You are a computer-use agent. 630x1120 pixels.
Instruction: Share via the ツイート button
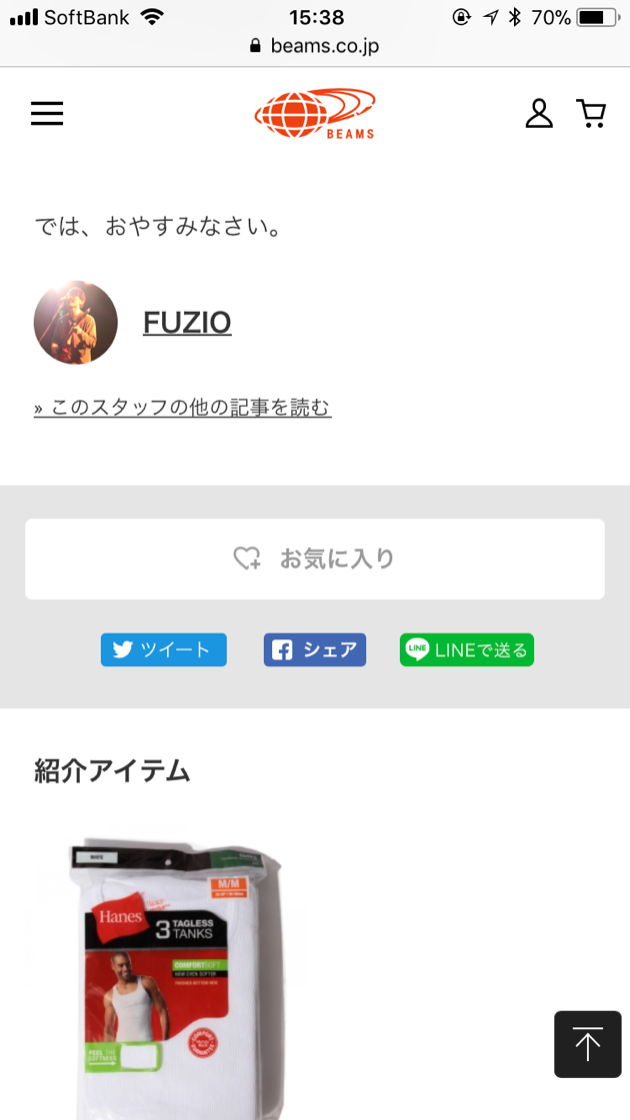[x=164, y=650]
